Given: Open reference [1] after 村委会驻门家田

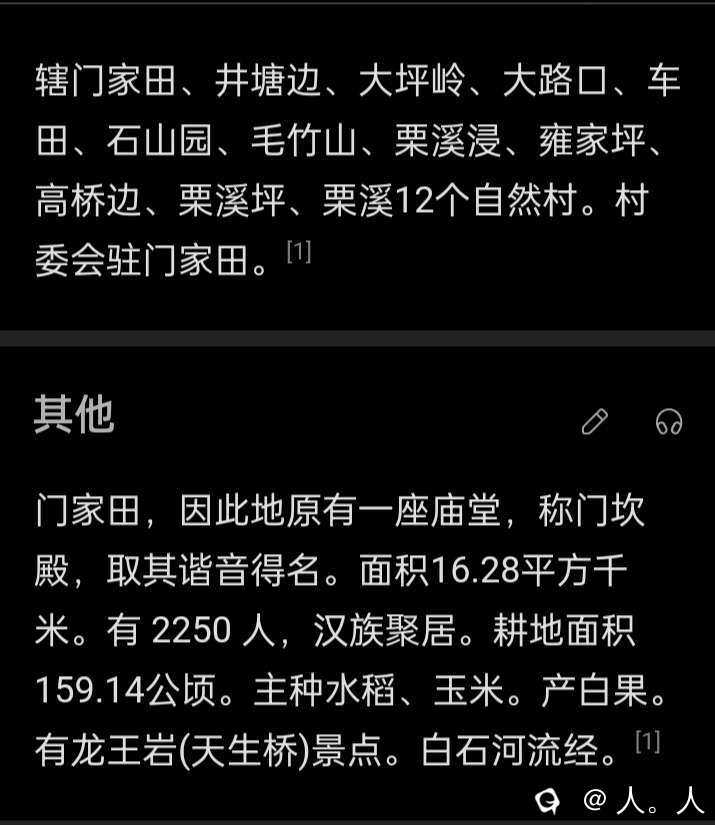Looking at the screenshot, I should pyautogui.click(x=299, y=253).
